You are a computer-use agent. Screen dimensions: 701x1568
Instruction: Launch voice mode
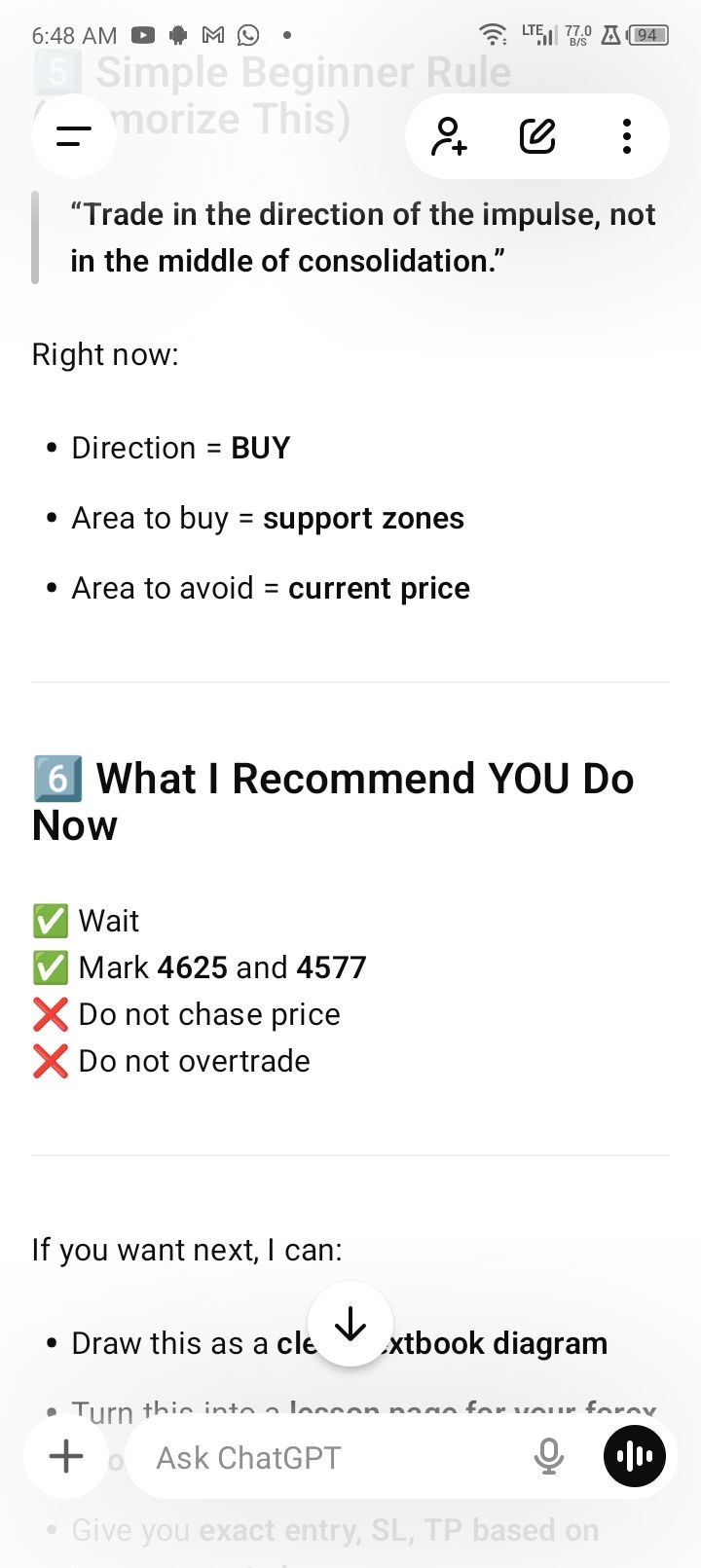tap(635, 1456)
